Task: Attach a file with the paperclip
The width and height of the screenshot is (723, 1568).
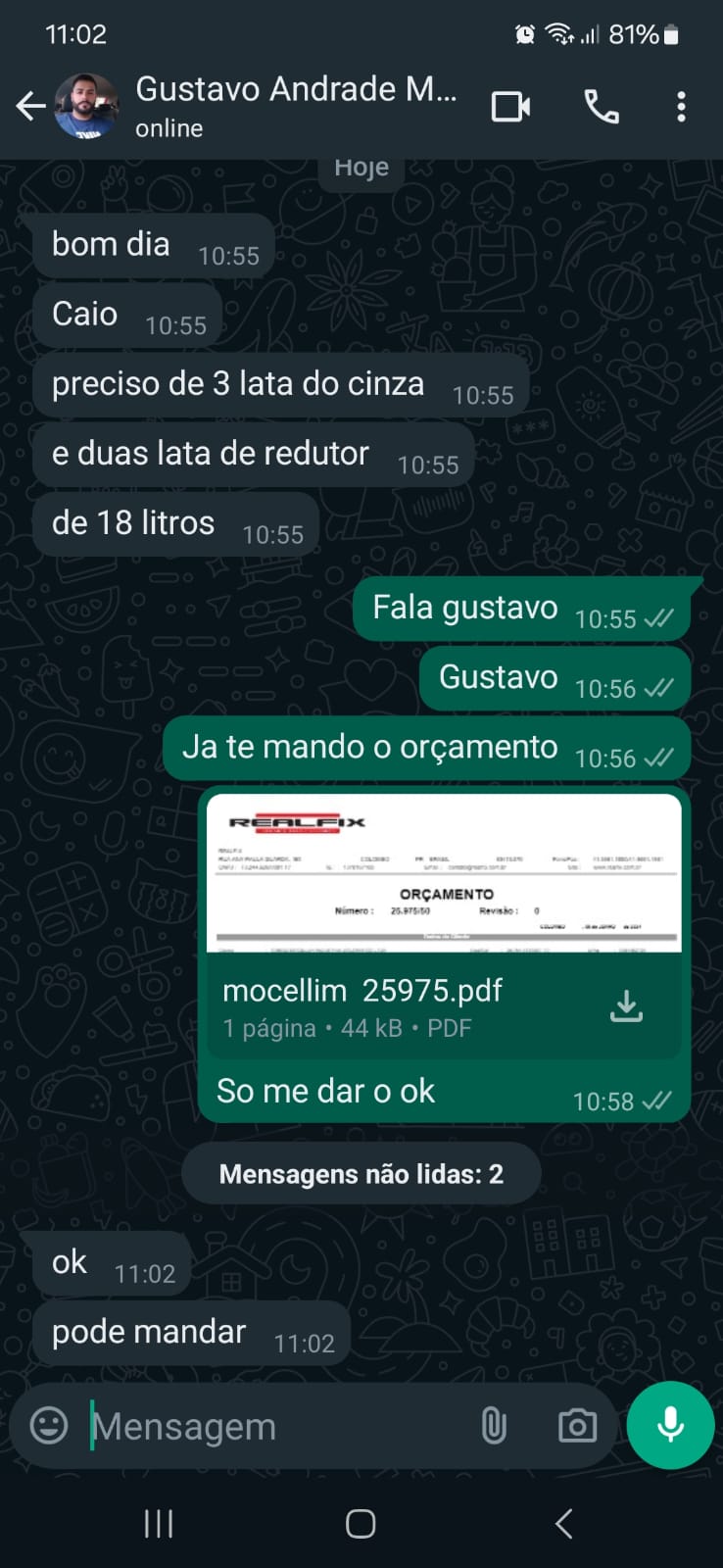Action: pos(494,1426)
